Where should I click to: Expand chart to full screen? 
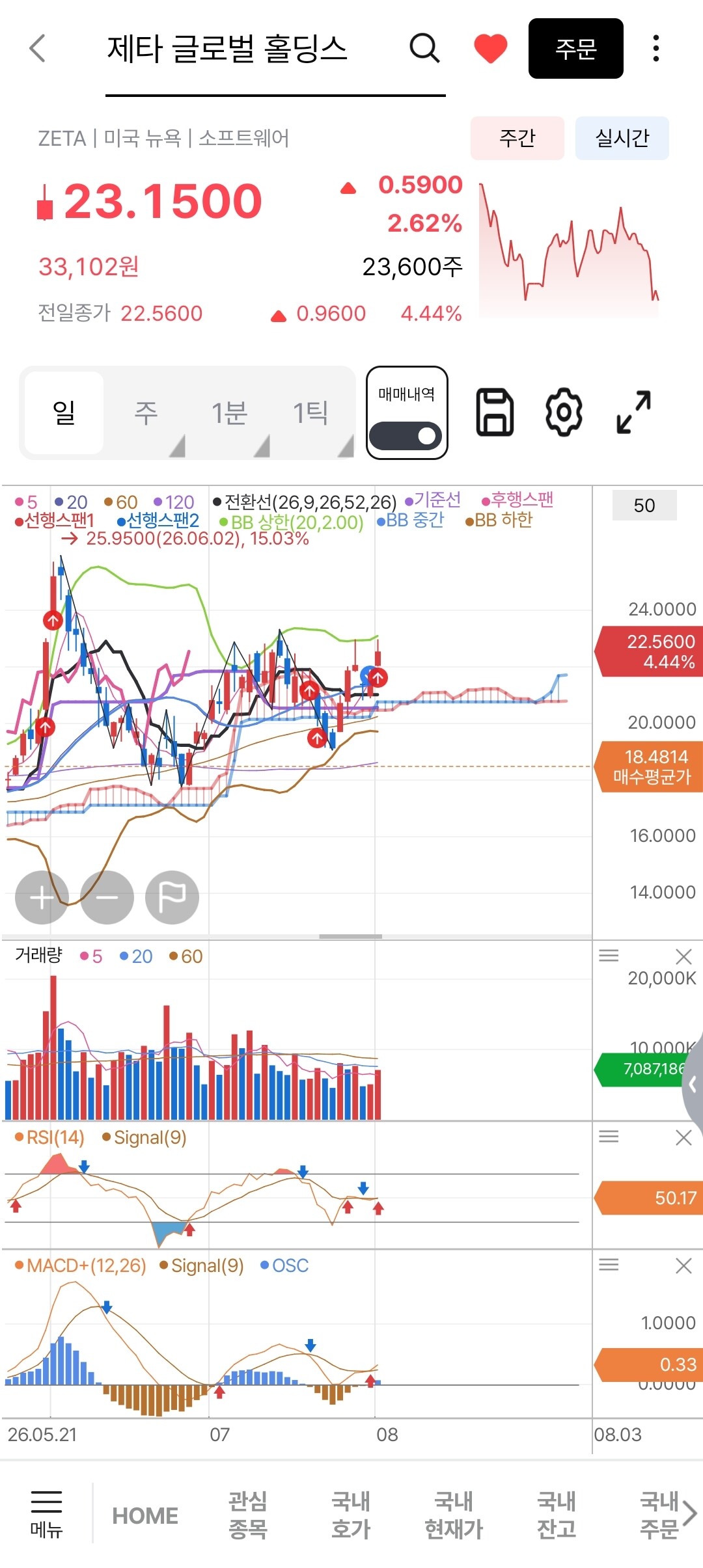(x=633, y=412)
